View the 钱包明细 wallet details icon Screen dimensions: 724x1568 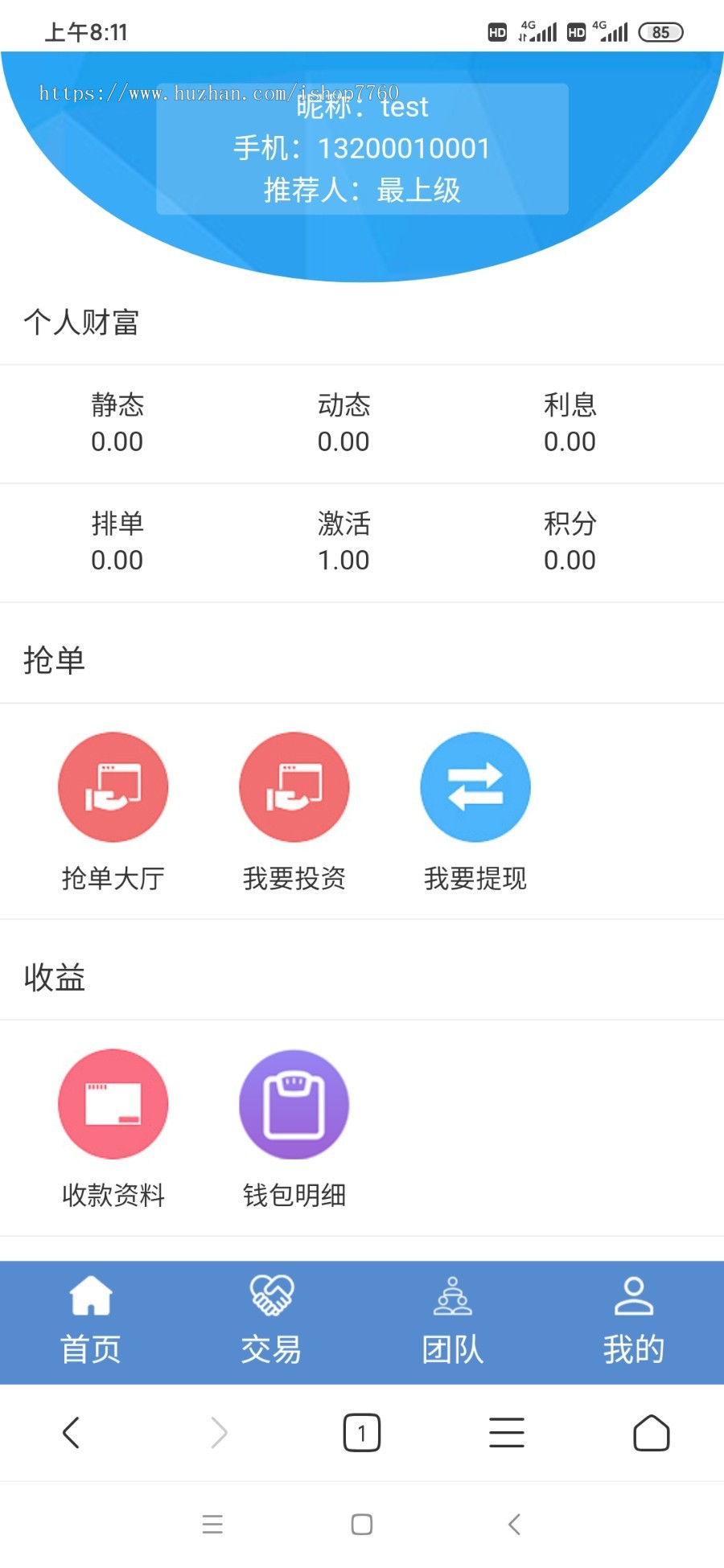click(294, 1103)
